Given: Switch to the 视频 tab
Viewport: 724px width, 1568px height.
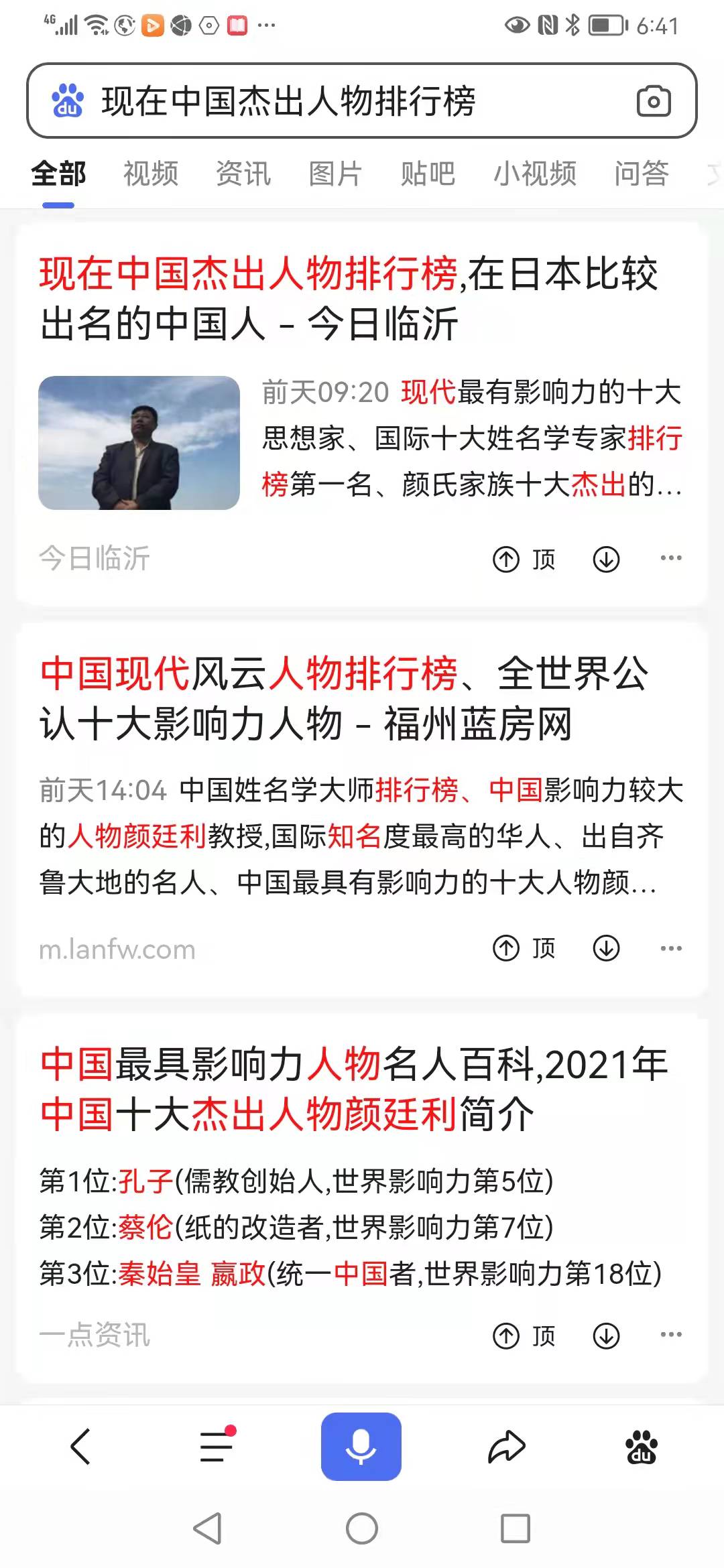Looking at the screenshot, I should [151, 174].
